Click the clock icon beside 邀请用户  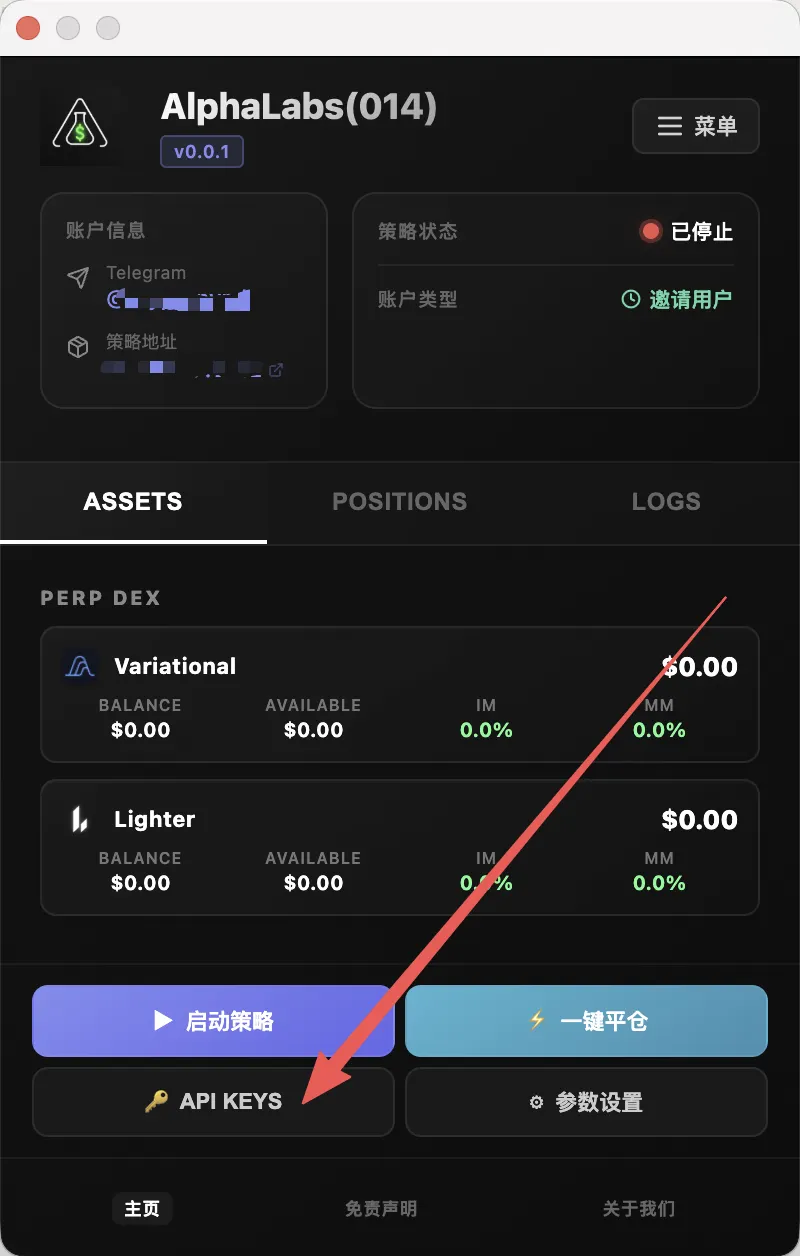pos(631,298)
